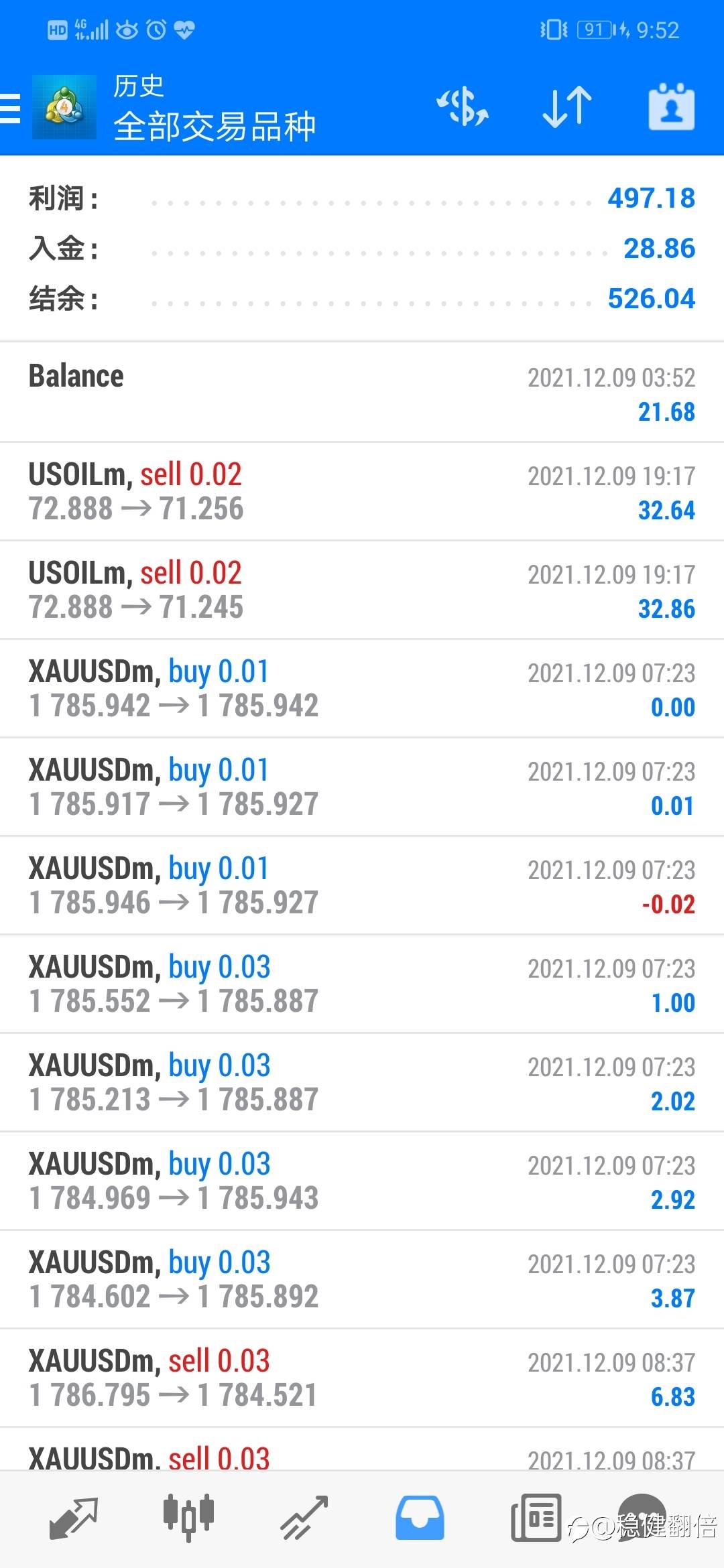The image size is (724, 1568).
Task: Tap the sort arrows icon
Action: click(567, 107)
